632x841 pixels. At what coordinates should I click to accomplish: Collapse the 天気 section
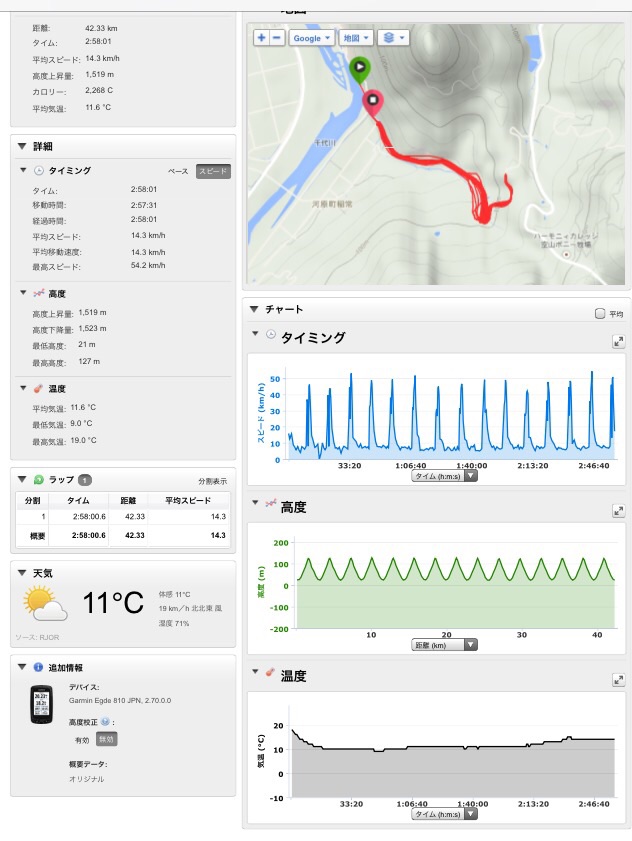coord(22,573)
